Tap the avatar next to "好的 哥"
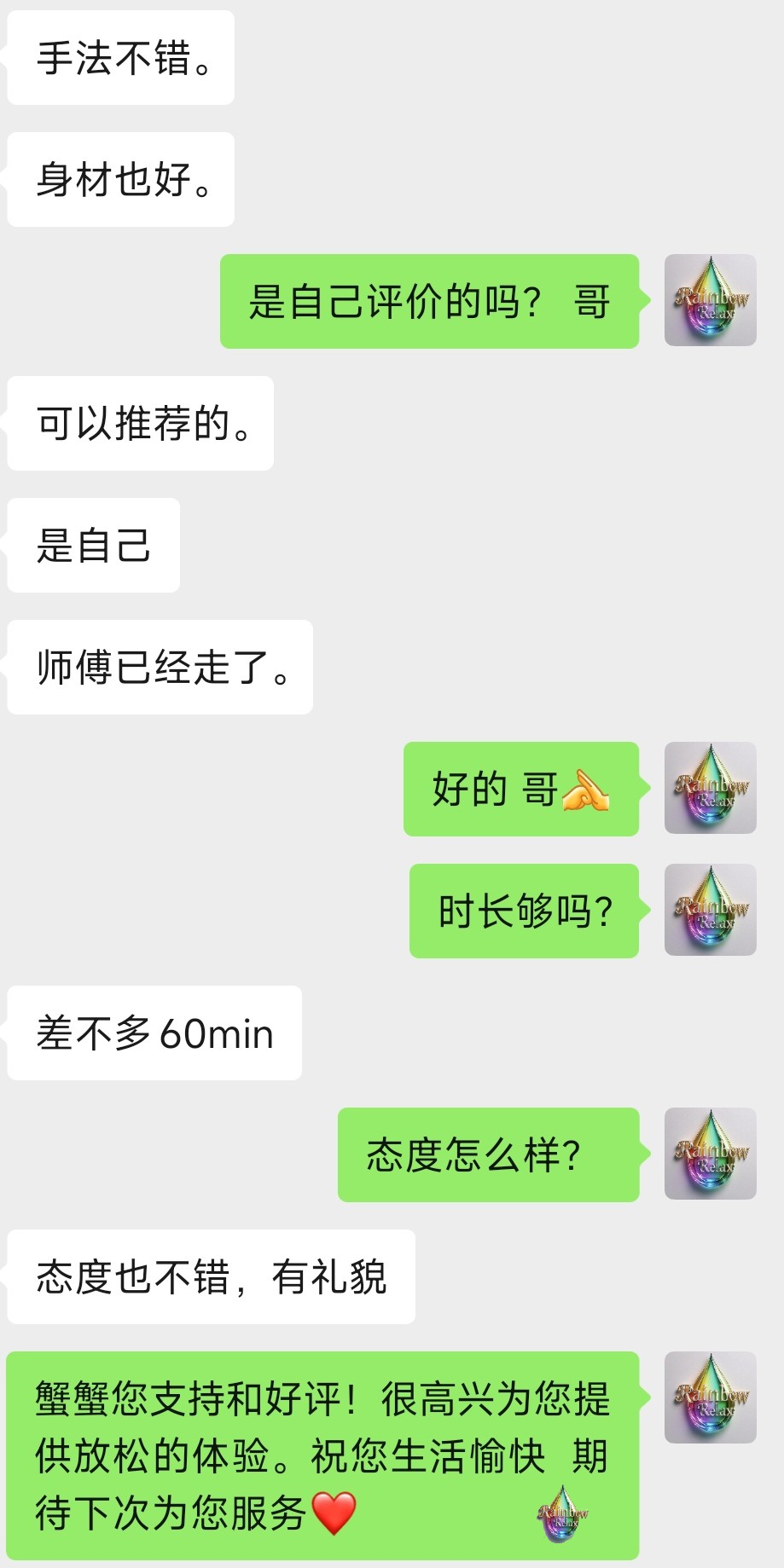Screen dimensions: 784x1568 click(710, 788)
